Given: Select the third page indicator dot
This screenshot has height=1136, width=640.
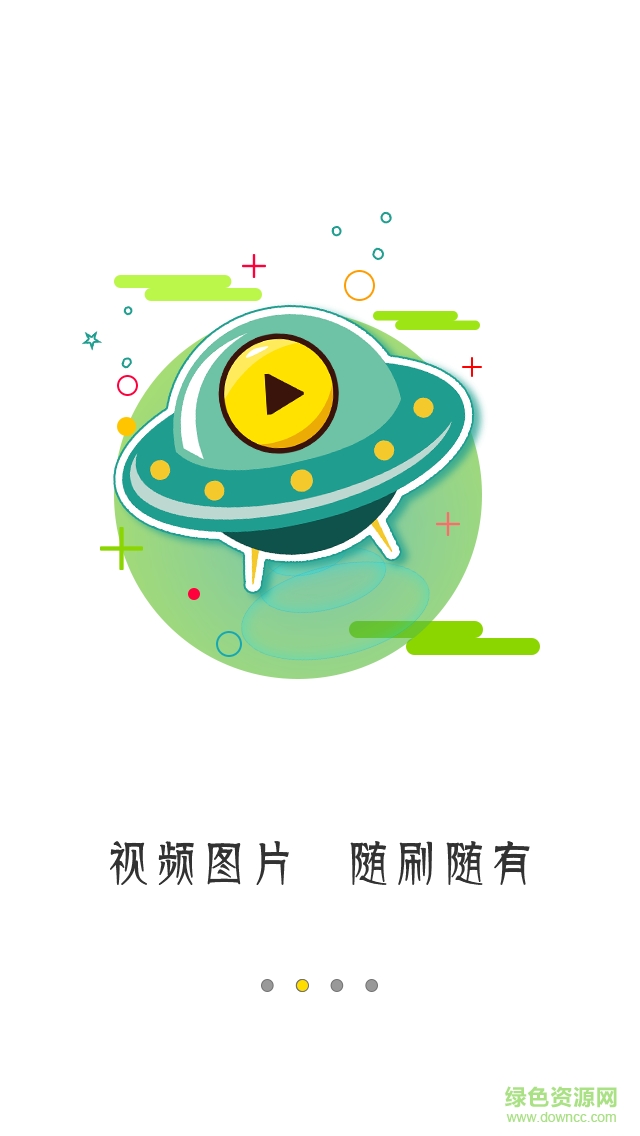Looking at the screenshot, I should (337, 985).
